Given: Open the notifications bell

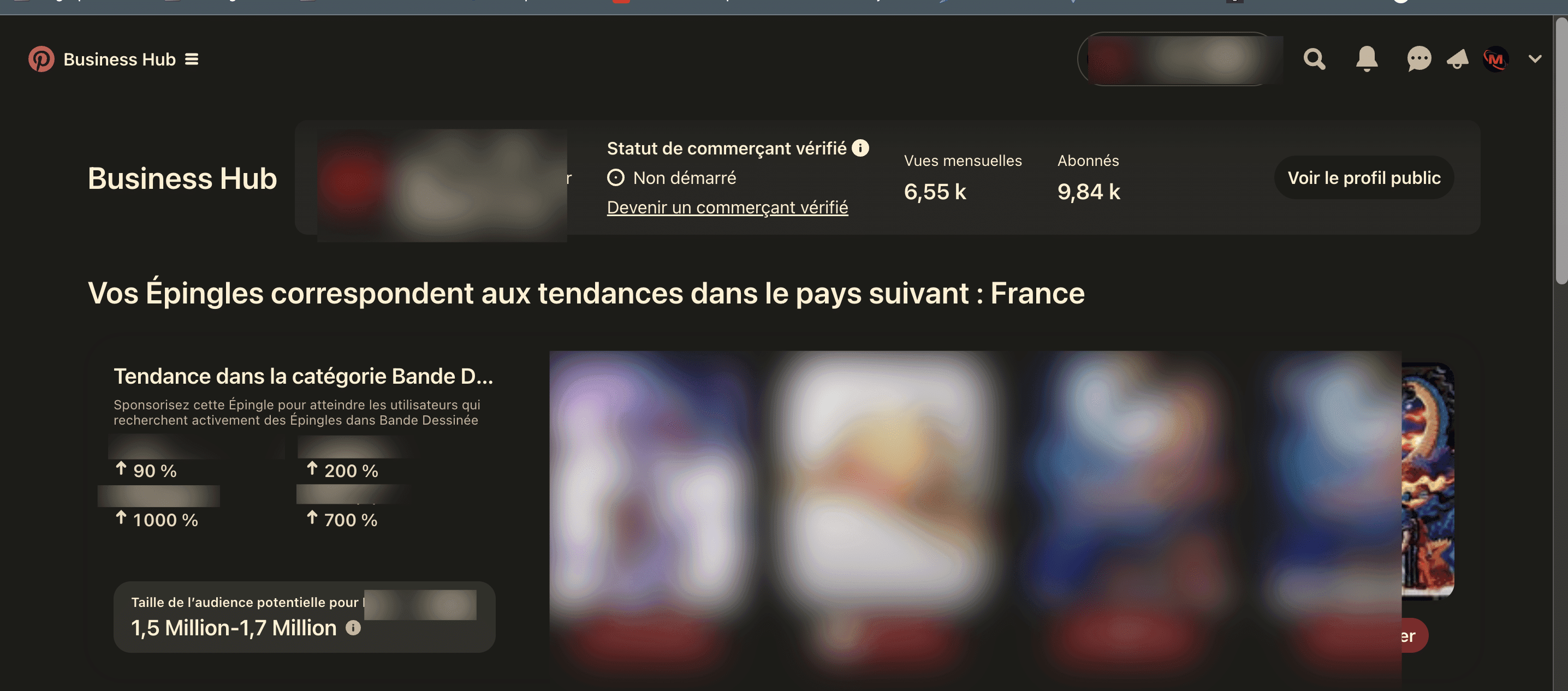Looking at the screenshot, I should [1367, 59].
